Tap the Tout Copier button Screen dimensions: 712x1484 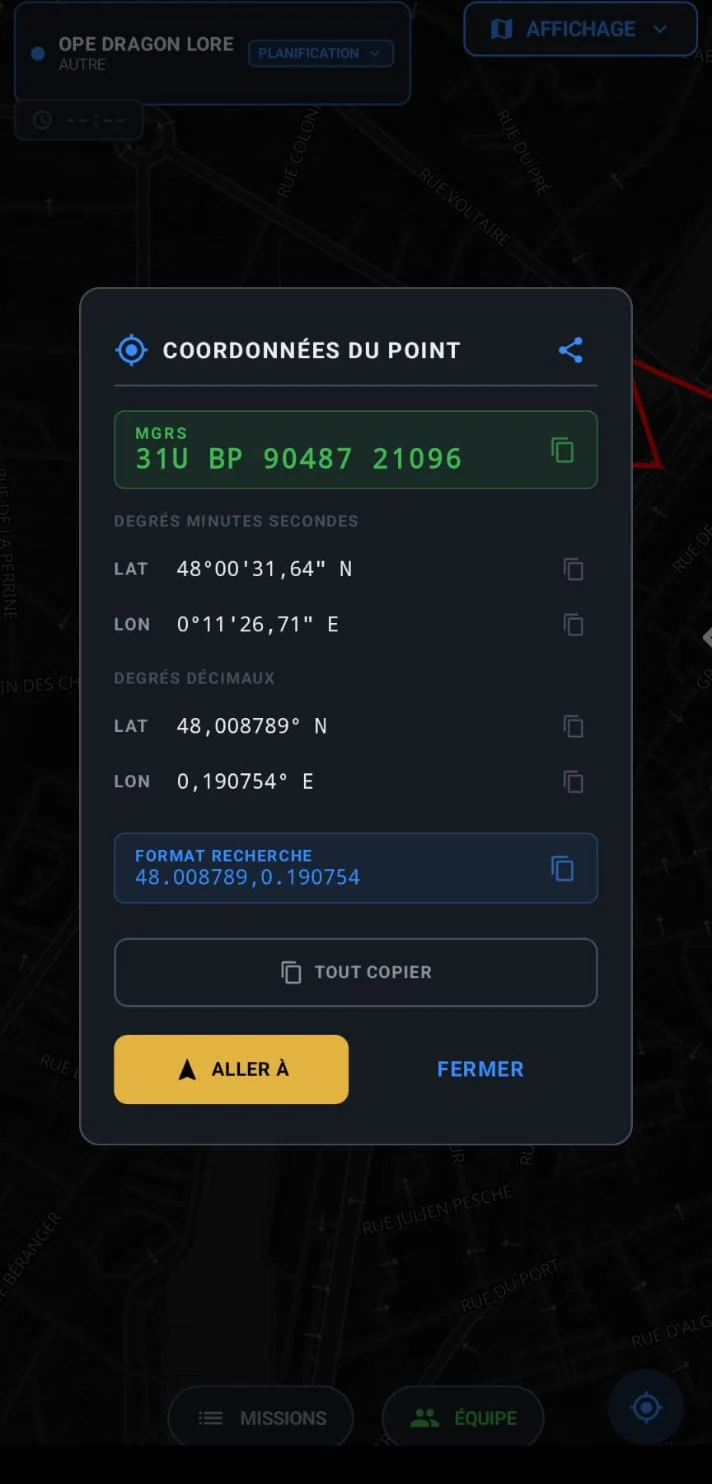[356, 972]
